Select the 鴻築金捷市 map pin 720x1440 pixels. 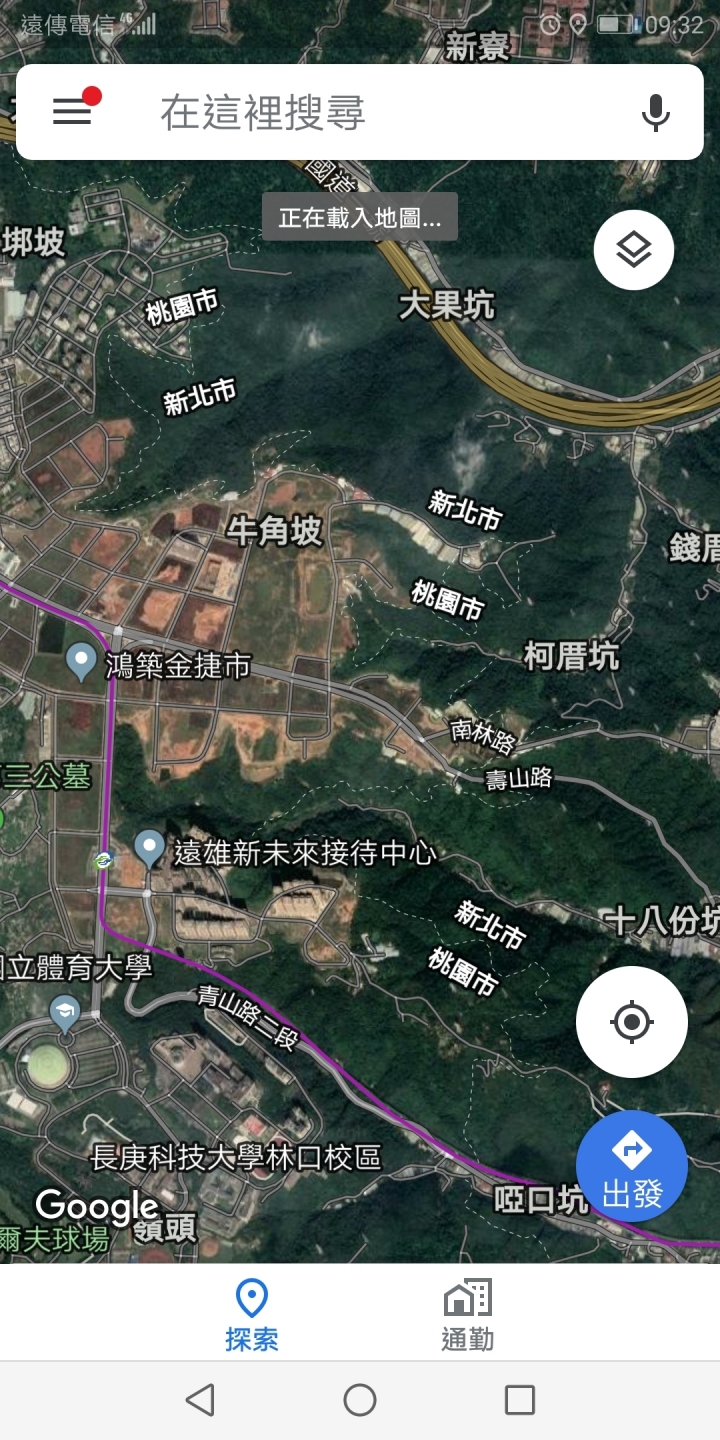point(81,662)
